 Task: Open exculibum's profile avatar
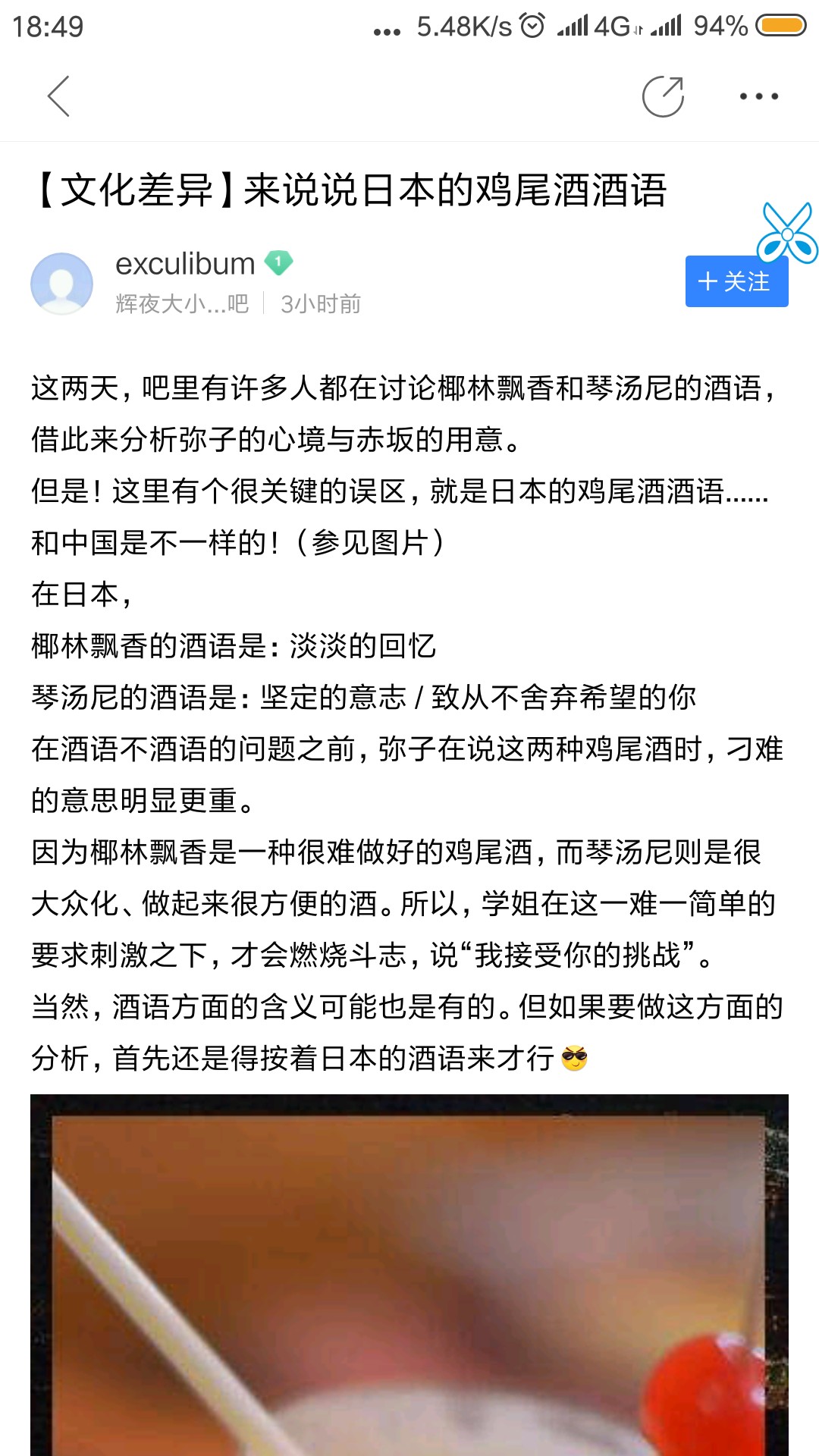coord(61,284)
